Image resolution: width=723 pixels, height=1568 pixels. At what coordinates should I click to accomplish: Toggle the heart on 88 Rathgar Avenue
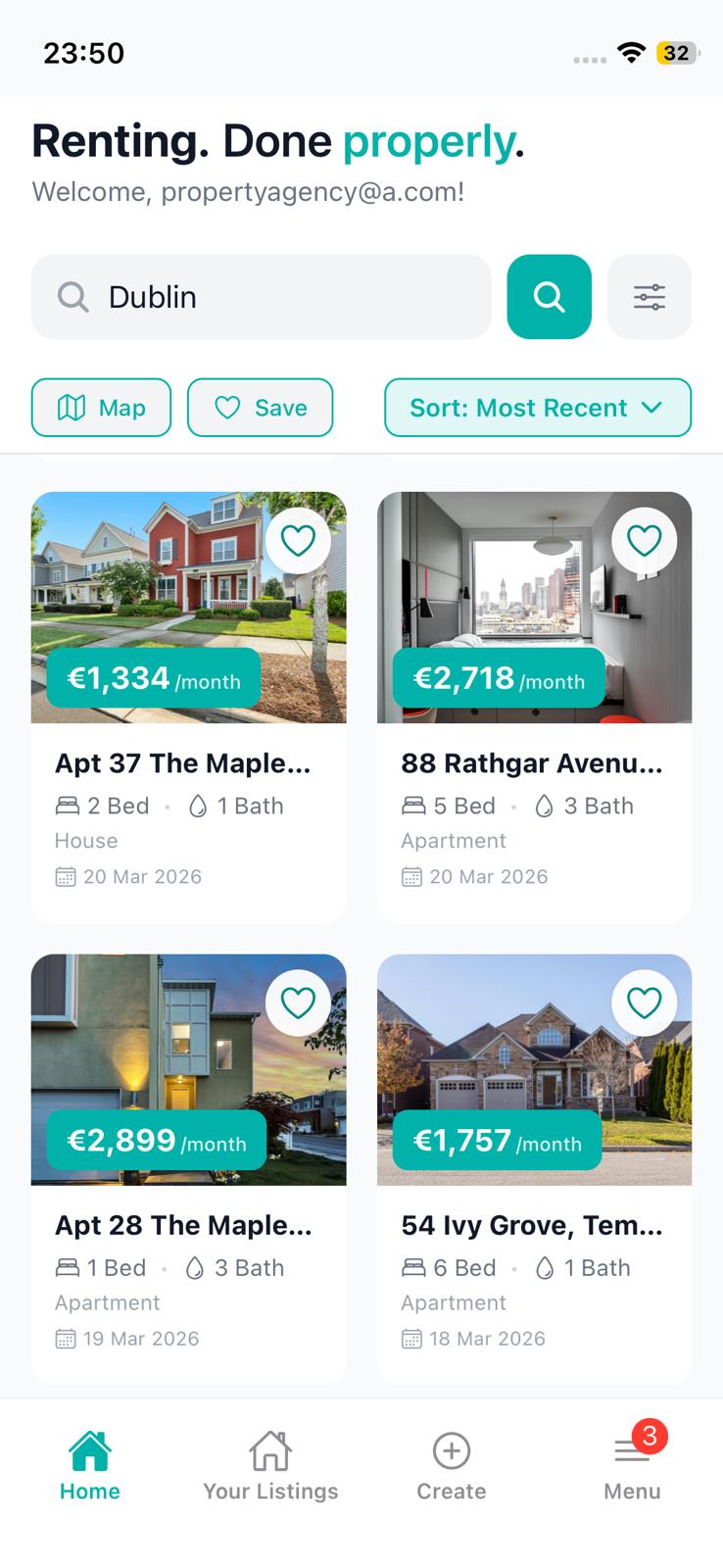(x=645, y=540)
